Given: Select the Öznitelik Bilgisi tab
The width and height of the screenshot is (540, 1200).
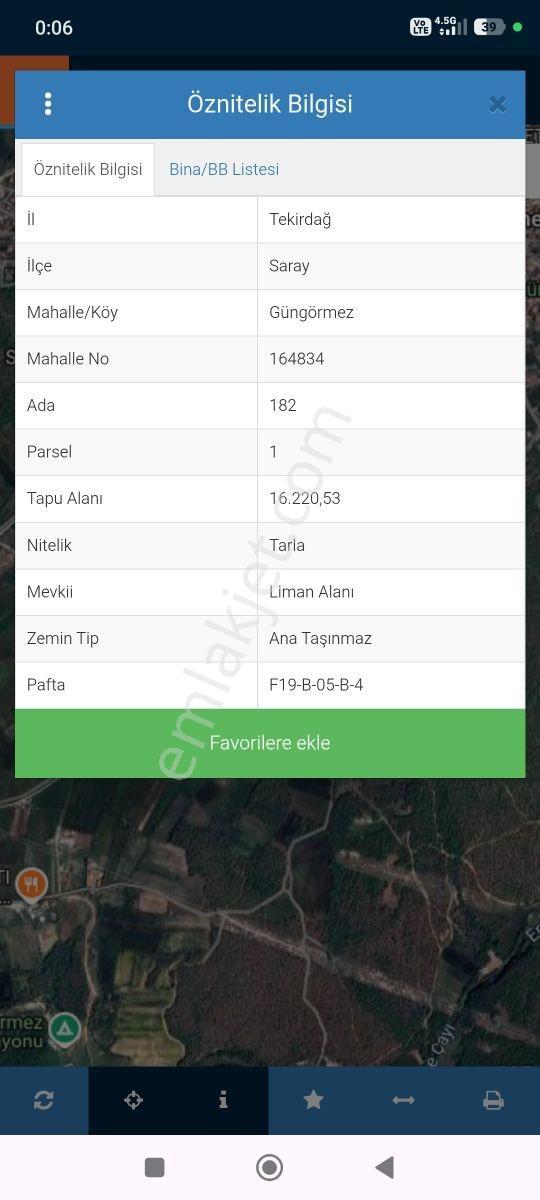Looking at the screenshot, I should pyautogui.click(x=88, y=169).
